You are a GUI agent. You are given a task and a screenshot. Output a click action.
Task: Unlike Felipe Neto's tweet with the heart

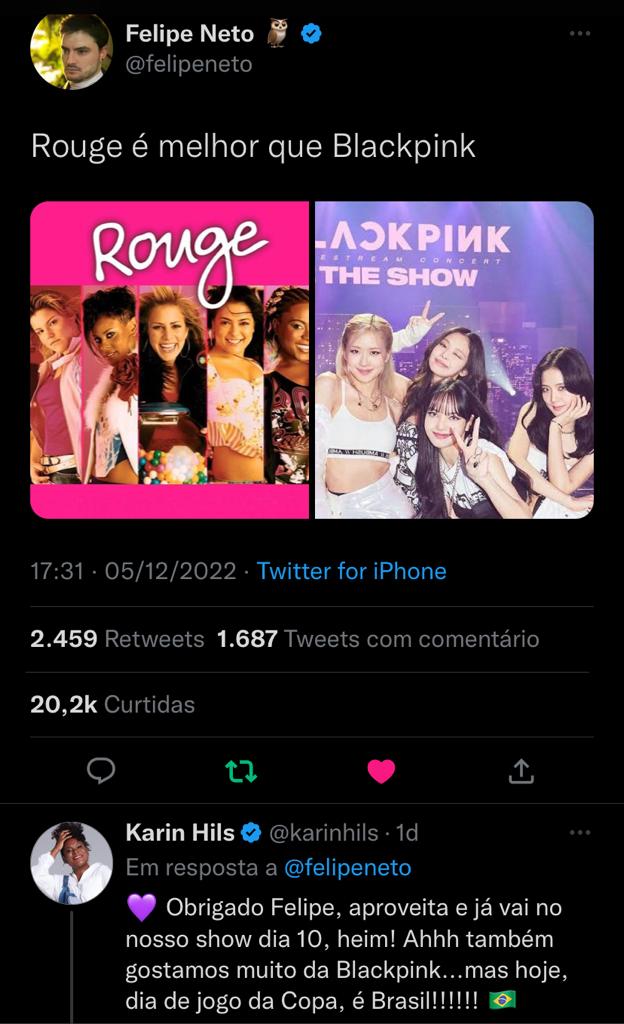pyautogui.click(x=381, y=770)
